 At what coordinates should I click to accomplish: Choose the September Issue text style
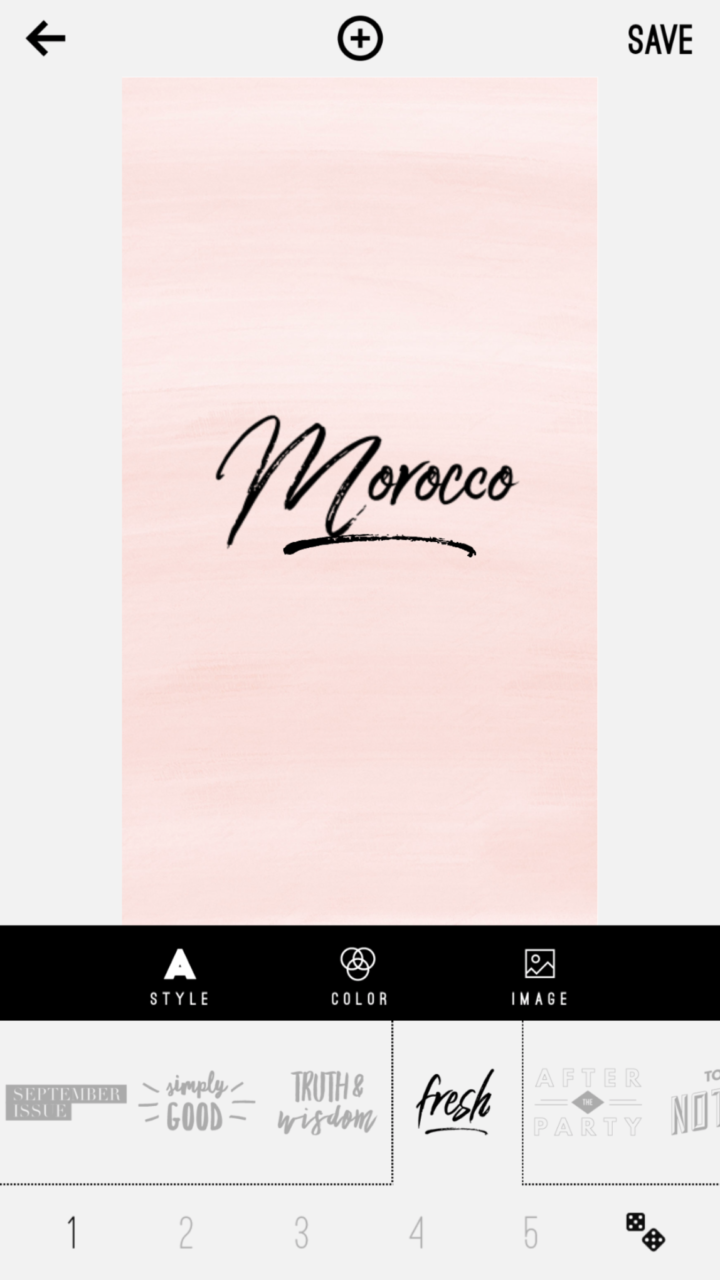66,1102
